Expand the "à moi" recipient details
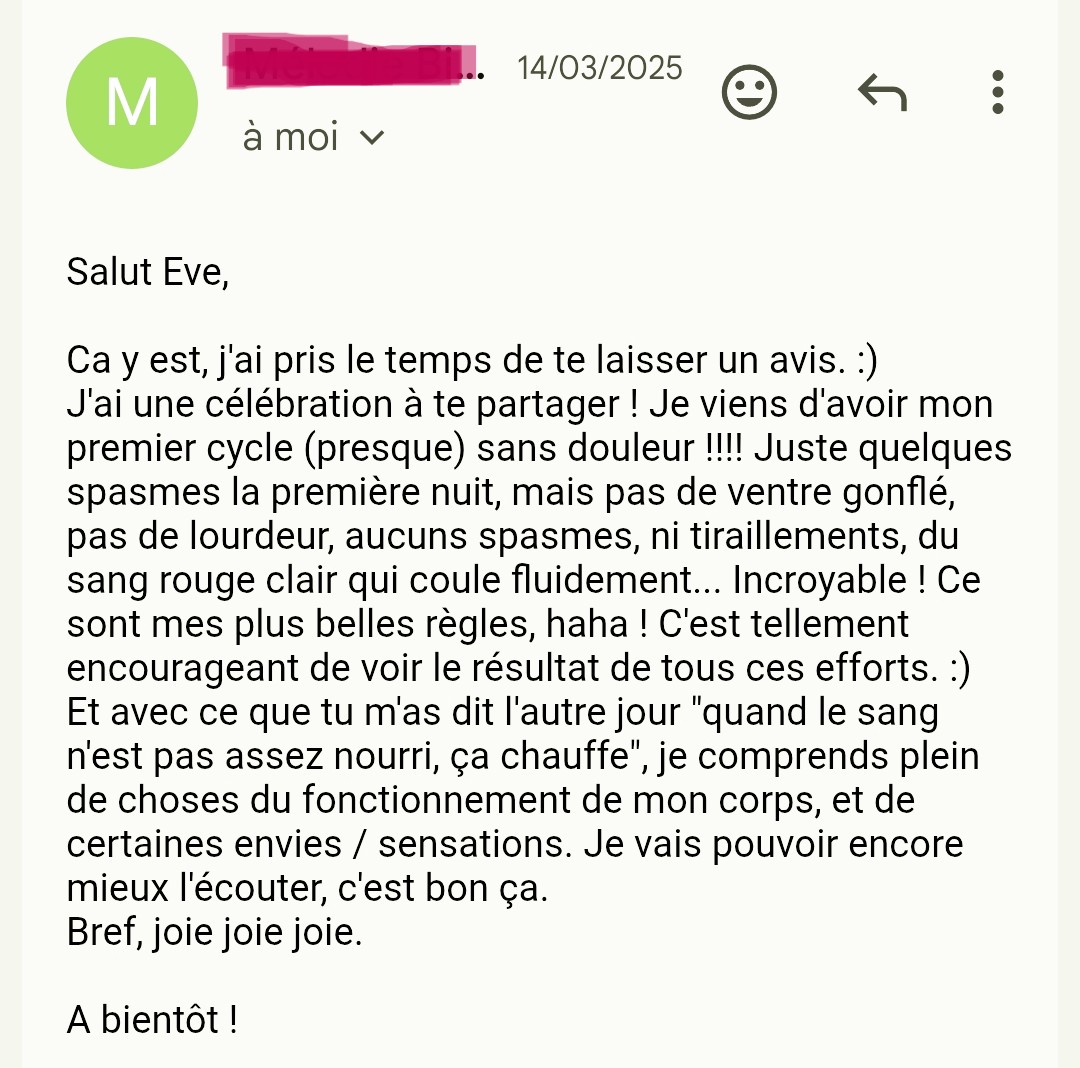1080x1068 pixels. click(x=371, y=137)
